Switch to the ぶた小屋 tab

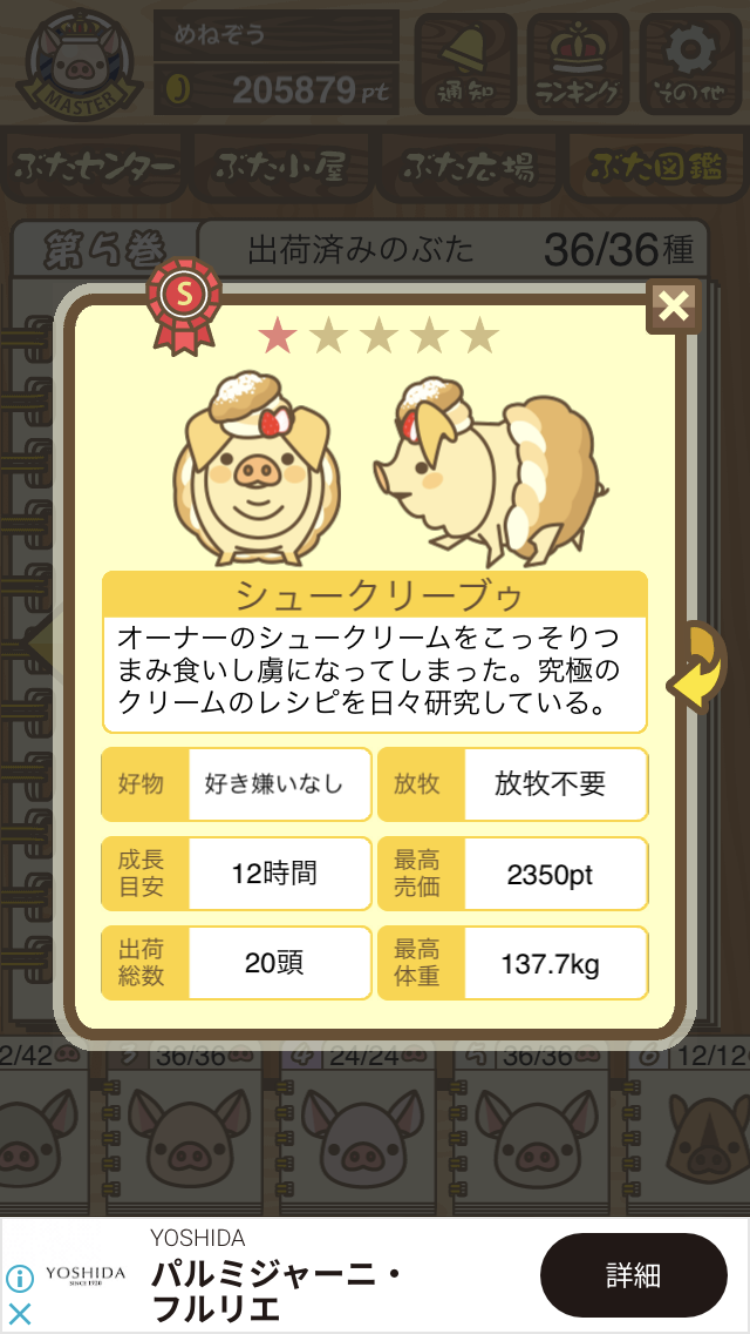tap(281, 167)
